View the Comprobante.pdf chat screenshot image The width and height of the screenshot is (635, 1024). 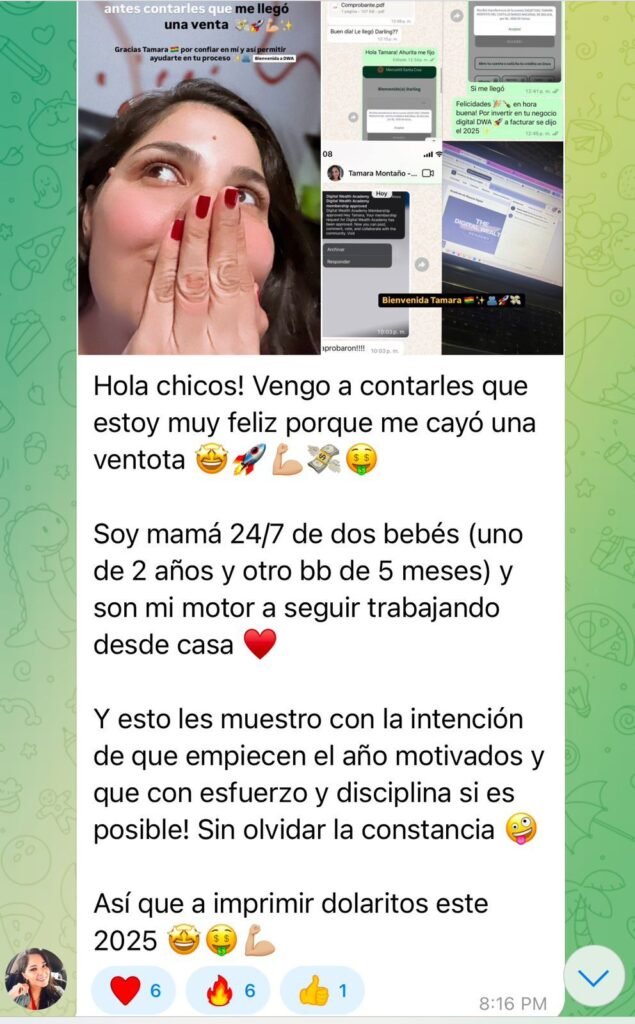click(x=381, y=70)
